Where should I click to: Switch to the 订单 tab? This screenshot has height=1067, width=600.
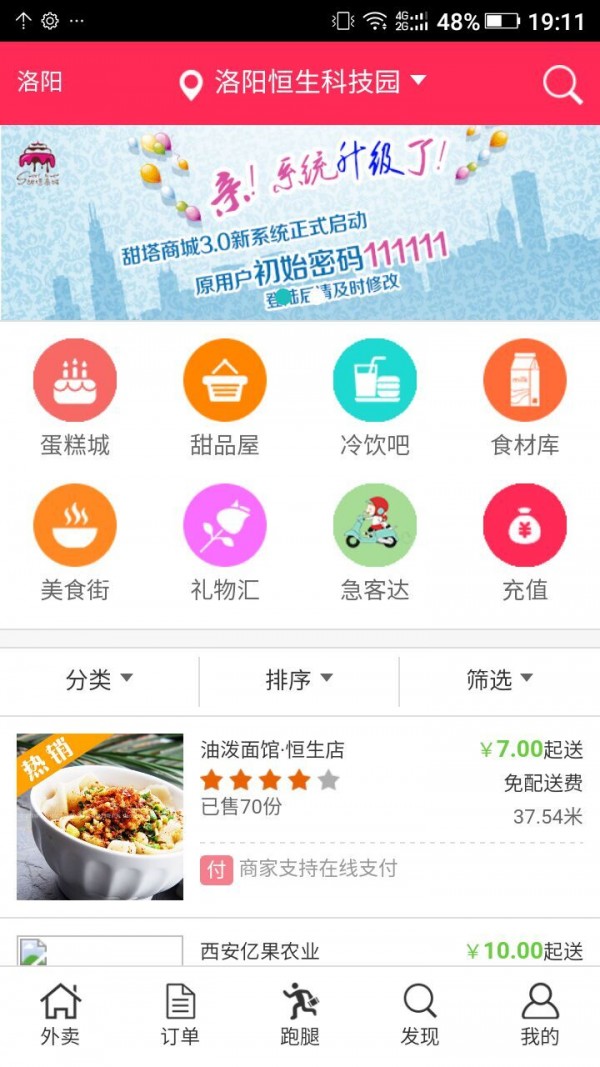click(x=180, y=1015)
